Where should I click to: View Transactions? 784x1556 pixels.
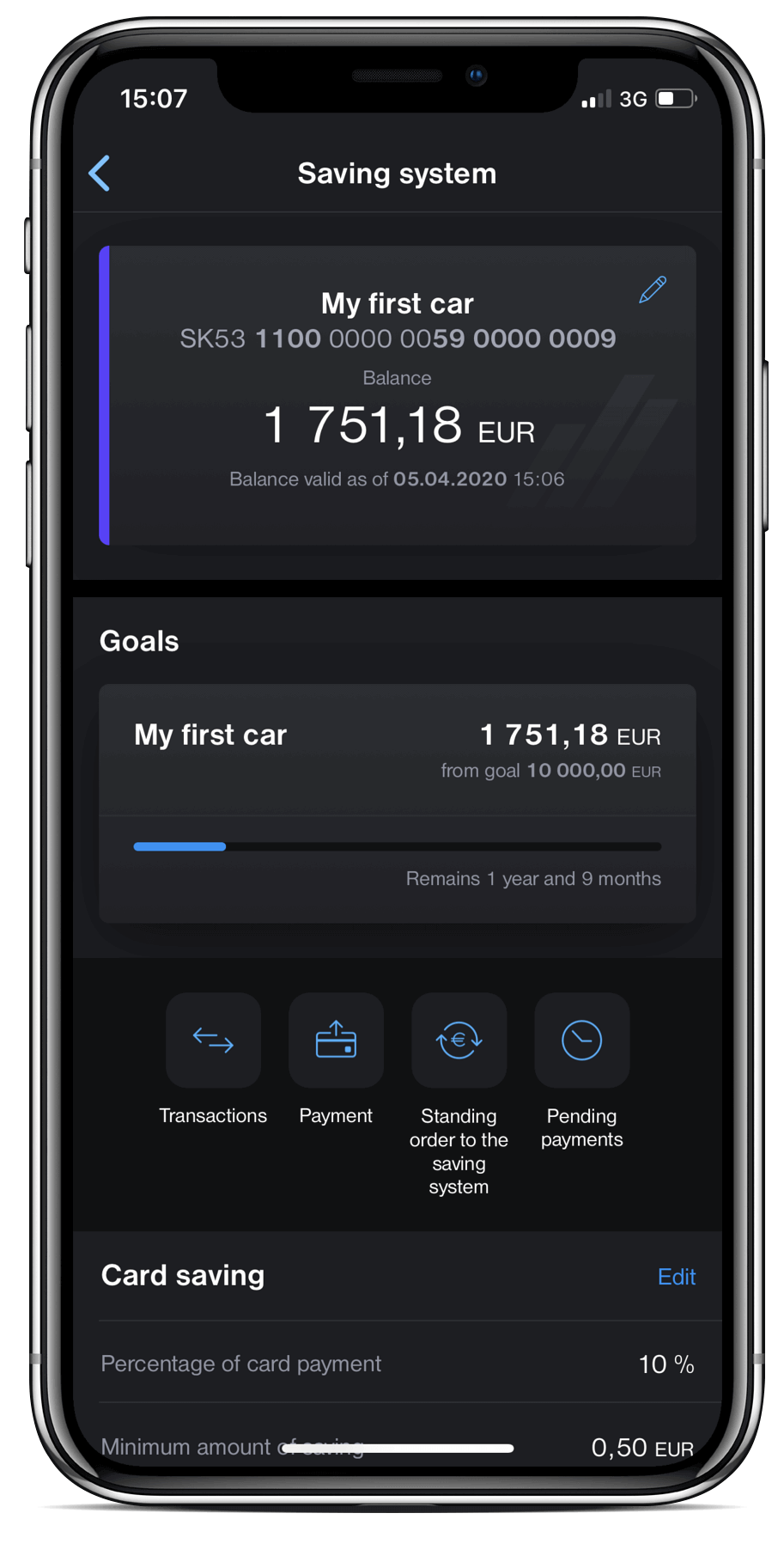(x=213, y=1041)
